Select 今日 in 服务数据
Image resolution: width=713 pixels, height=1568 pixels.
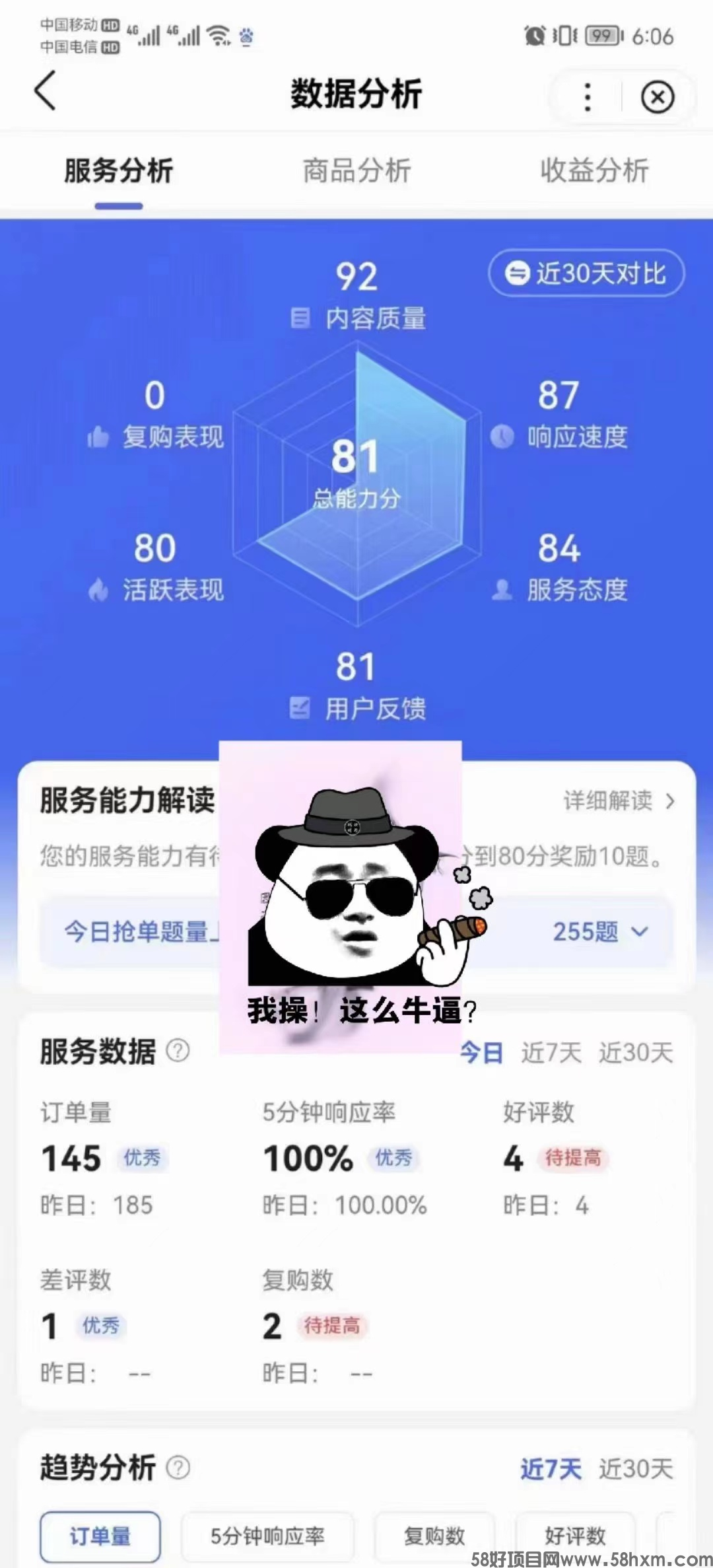[x=481, y=1052]
